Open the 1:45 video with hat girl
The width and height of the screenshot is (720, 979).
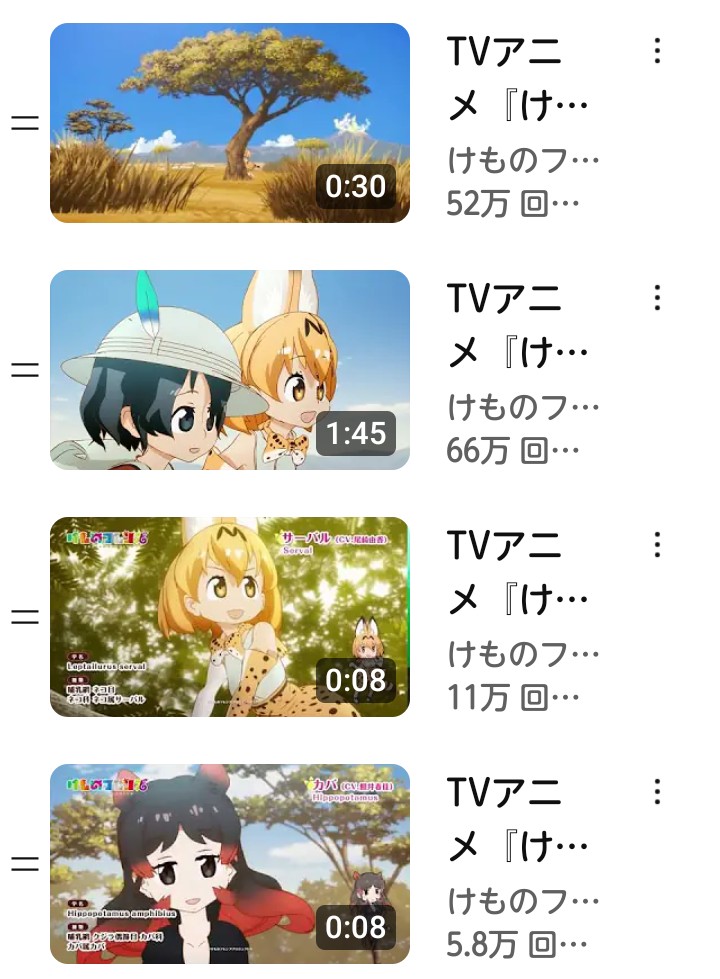(x=229, y=369)
